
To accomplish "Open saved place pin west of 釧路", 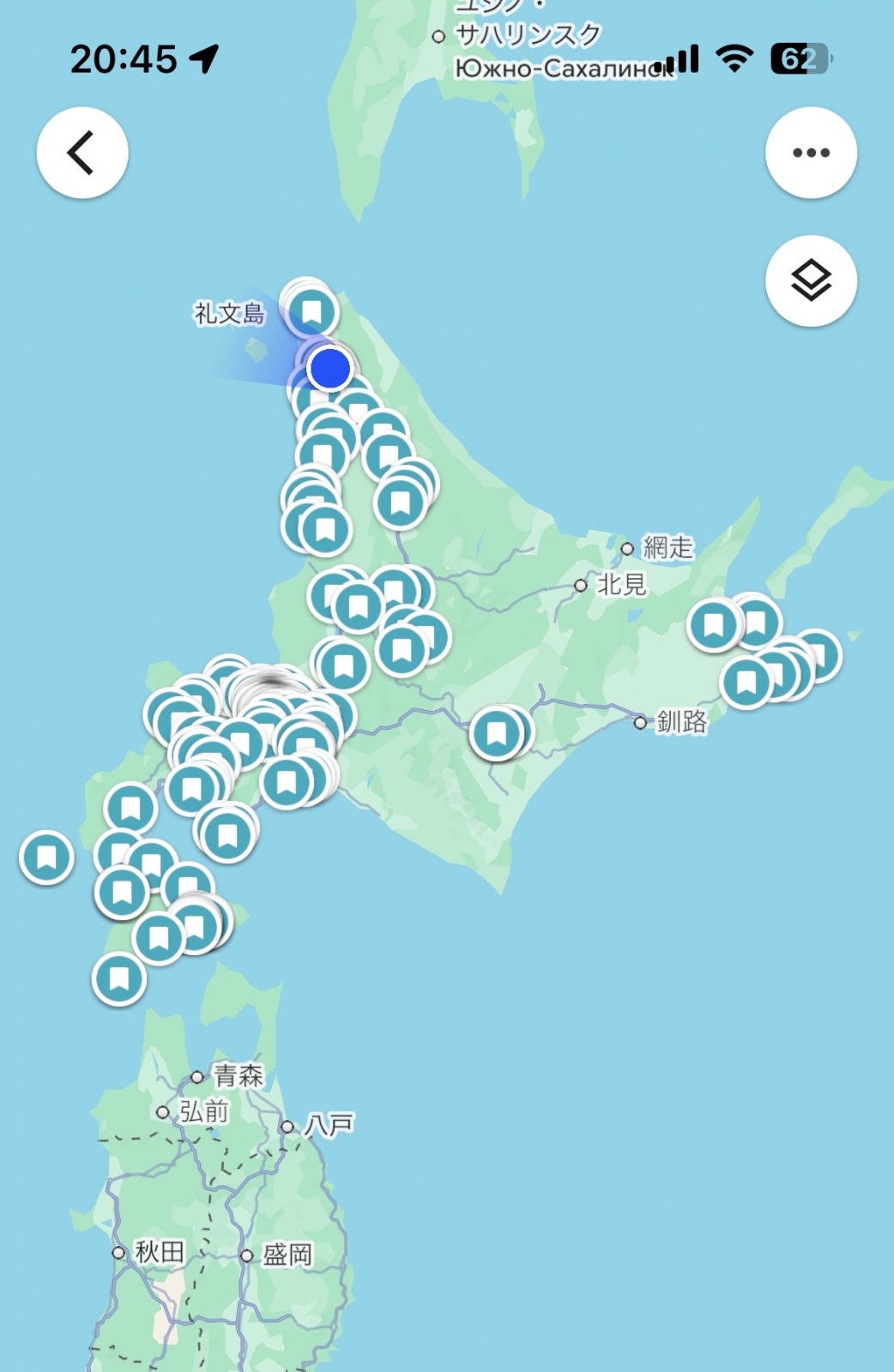I will pos(496,734).
